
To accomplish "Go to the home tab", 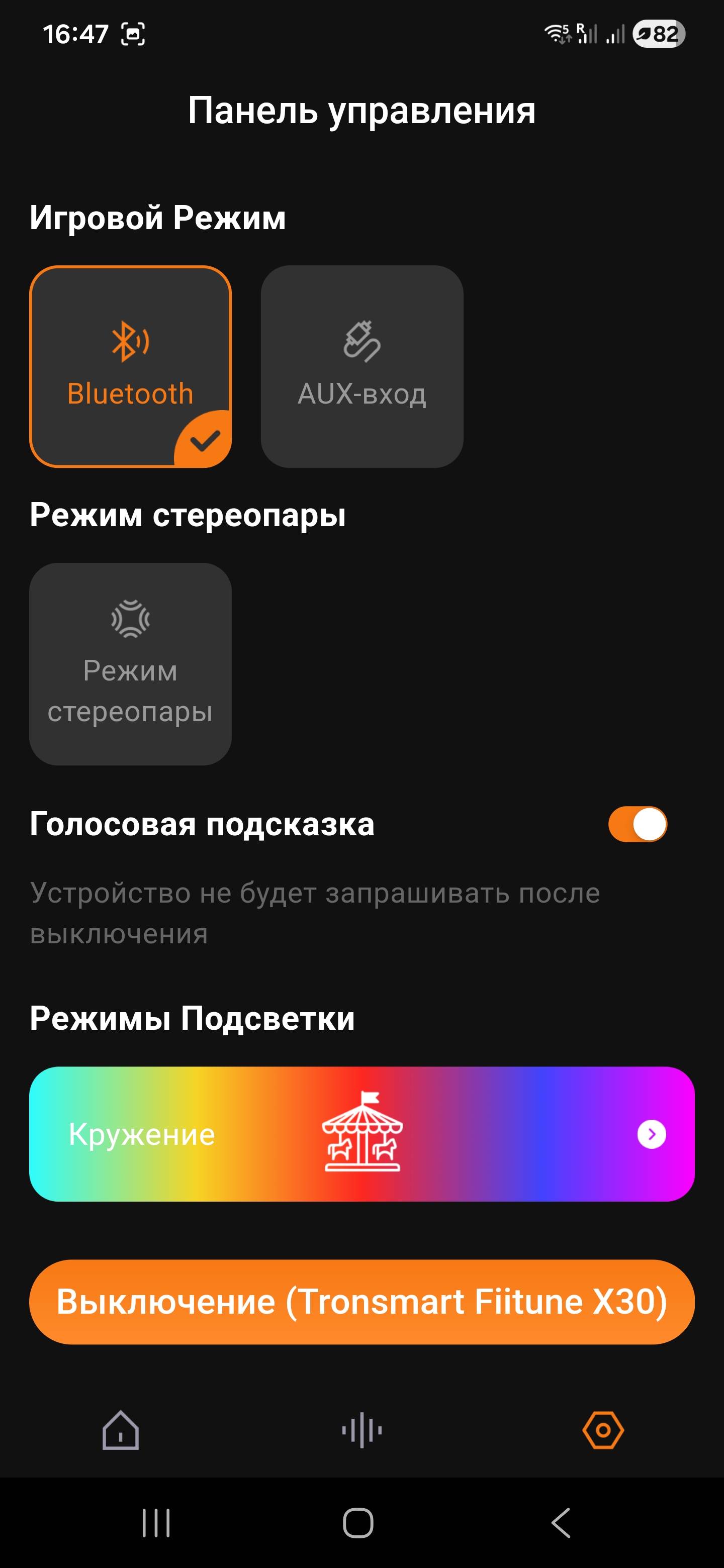I will coord(121,1430).
